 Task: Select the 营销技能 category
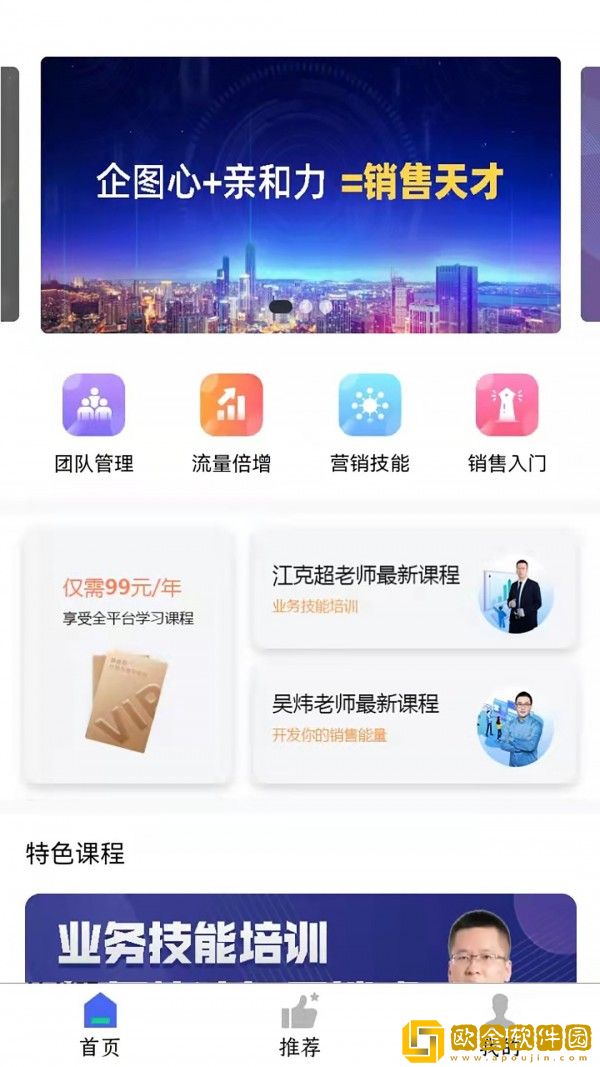point(369,422)
